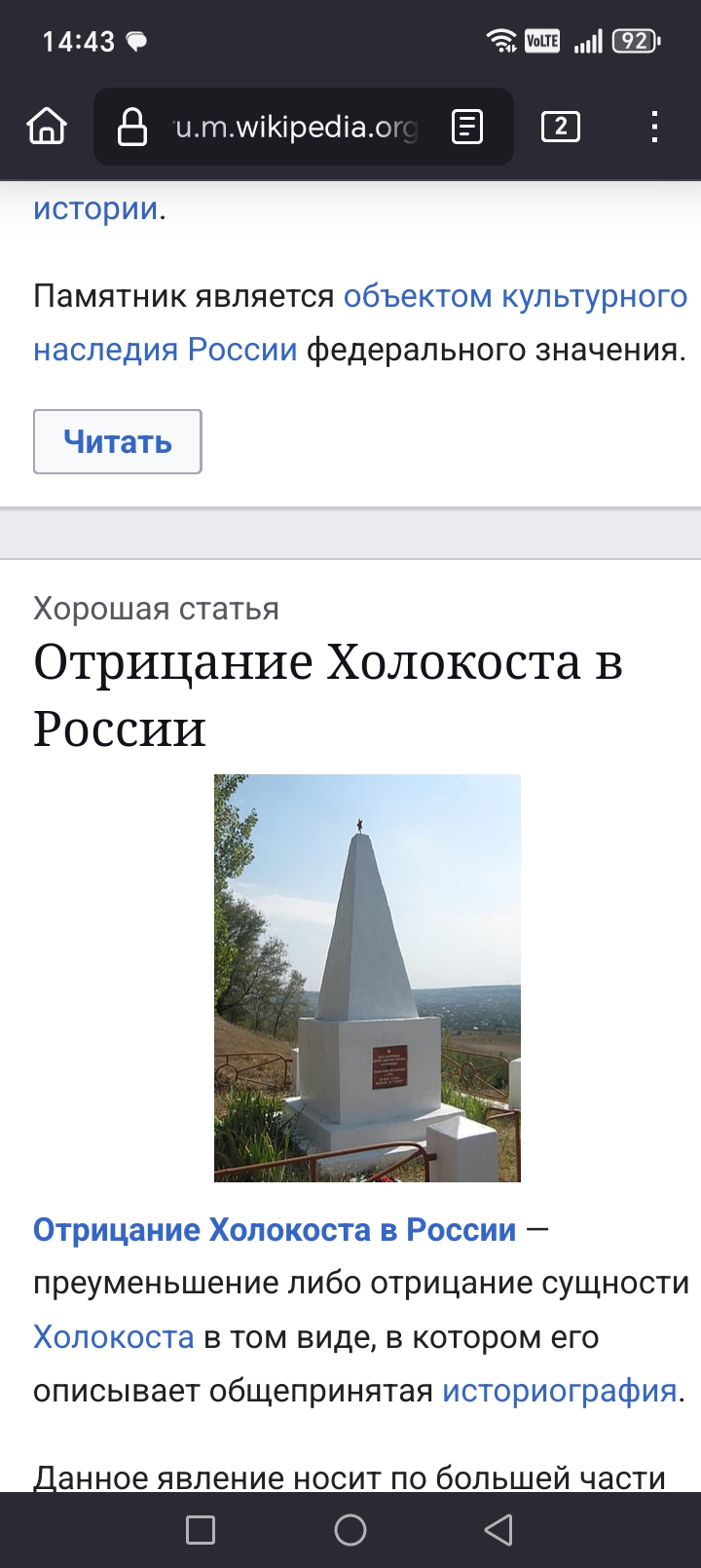Open the white obelisk monument photo

click(x=367, y=978)
